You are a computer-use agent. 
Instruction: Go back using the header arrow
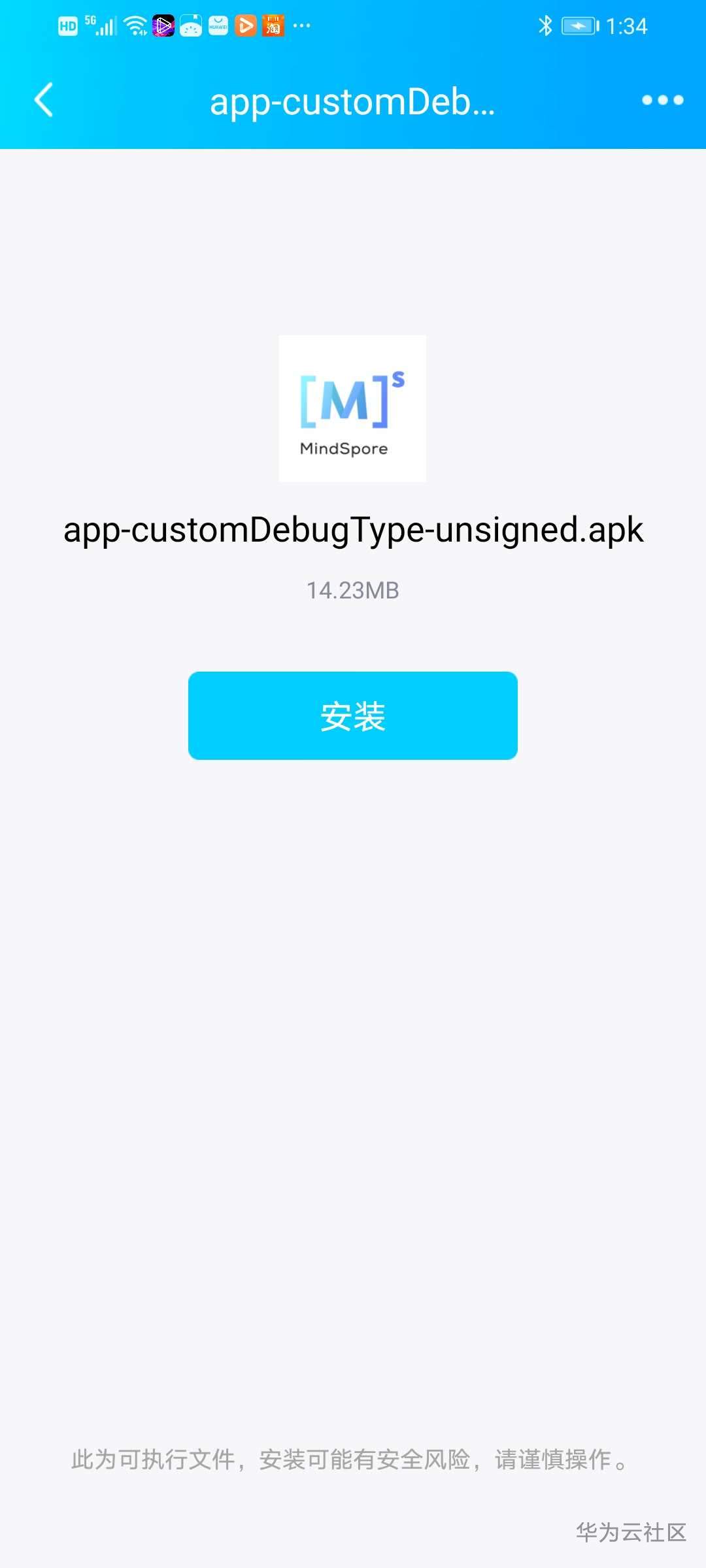pyautogui.click(x=44, y=101)
